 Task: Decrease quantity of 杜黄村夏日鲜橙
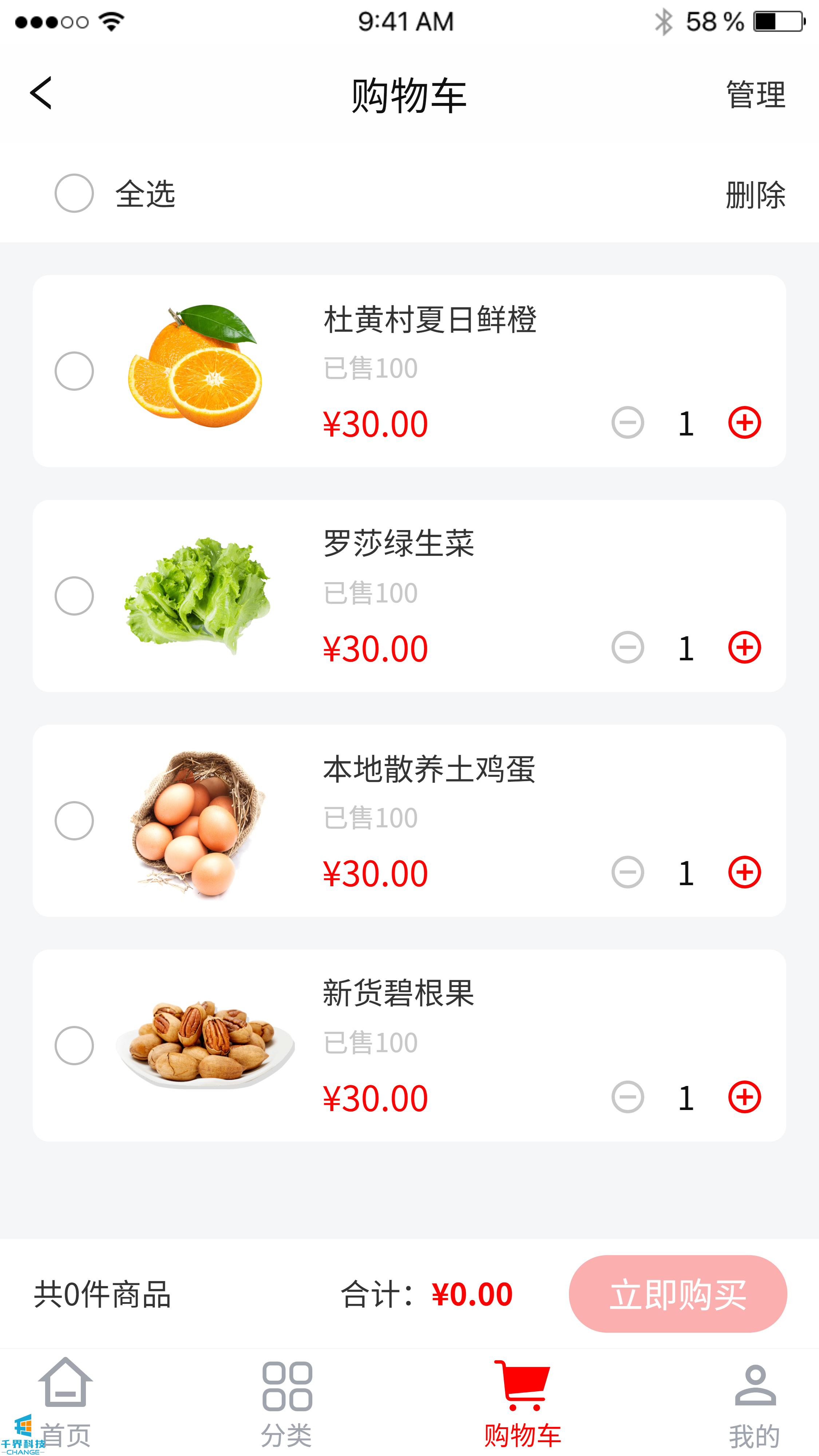point(627,423)
